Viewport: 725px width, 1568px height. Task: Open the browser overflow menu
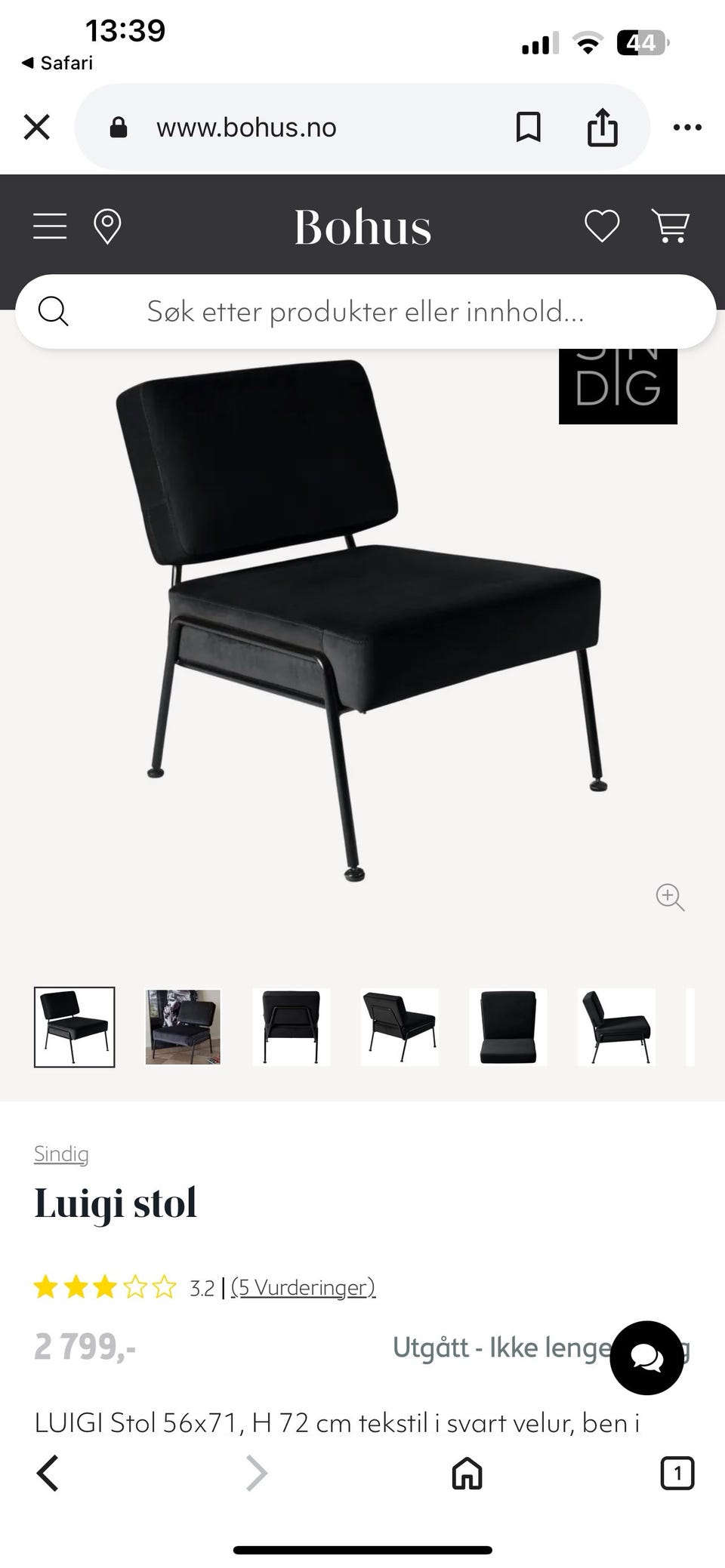tap(686, 127)
